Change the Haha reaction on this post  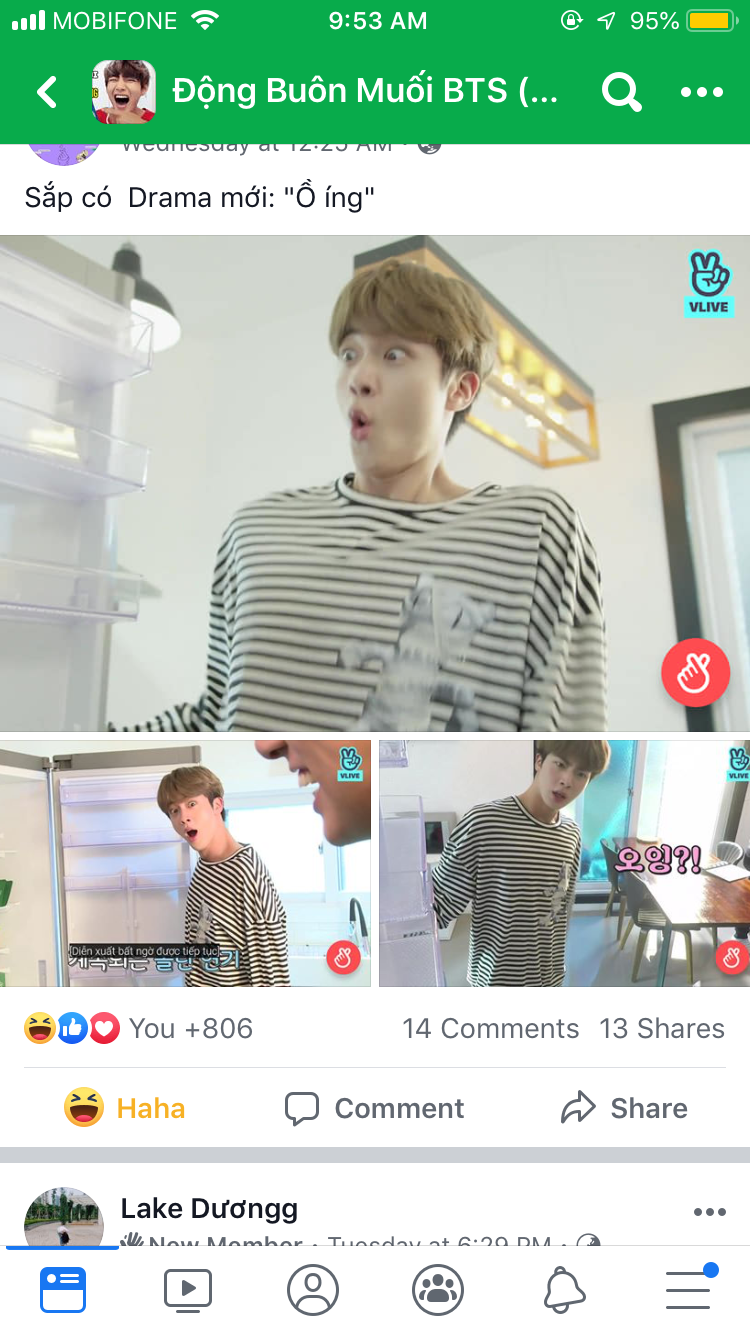pos(125,1108)
